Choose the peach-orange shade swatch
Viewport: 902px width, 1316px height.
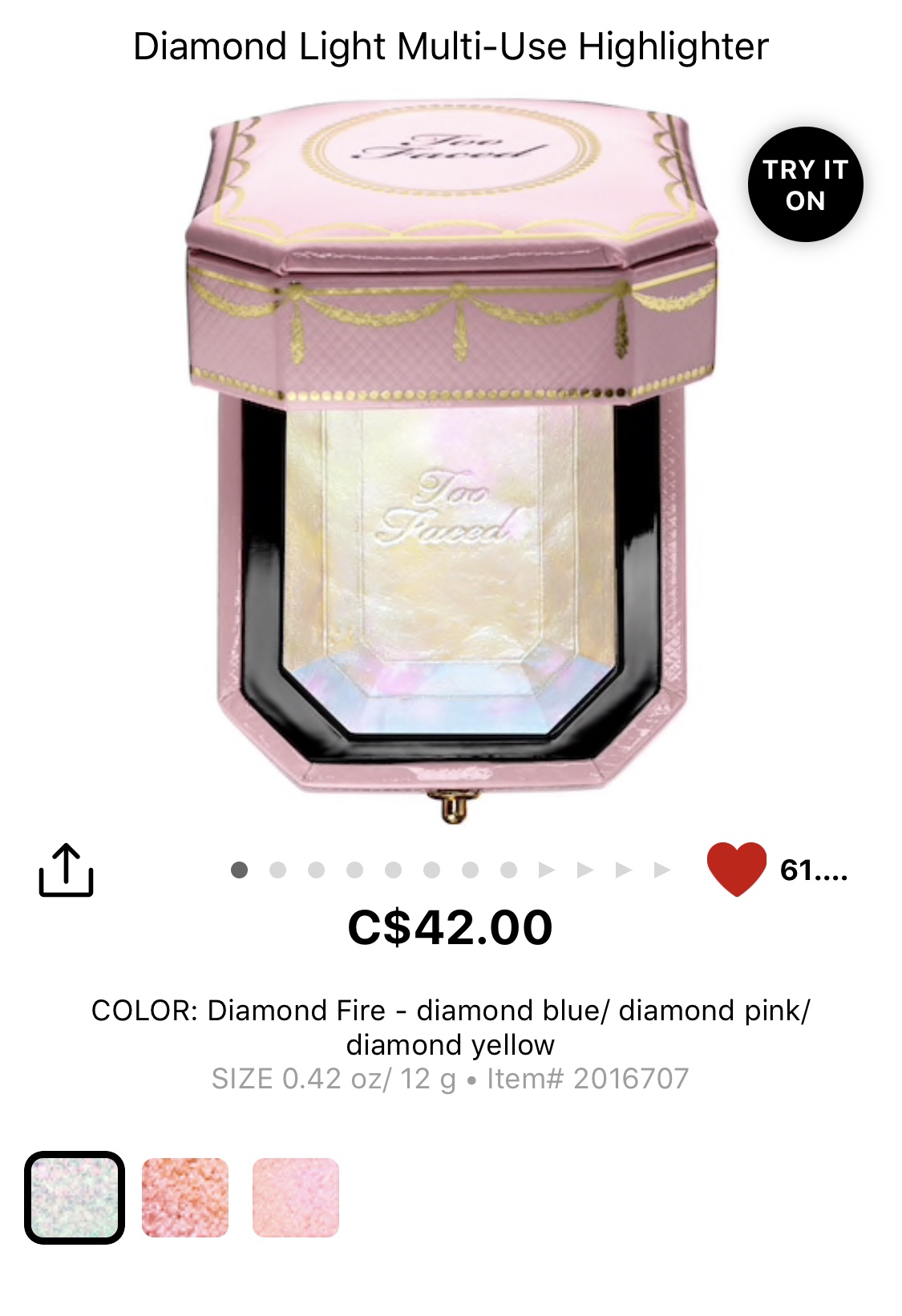click(185, 1197)
